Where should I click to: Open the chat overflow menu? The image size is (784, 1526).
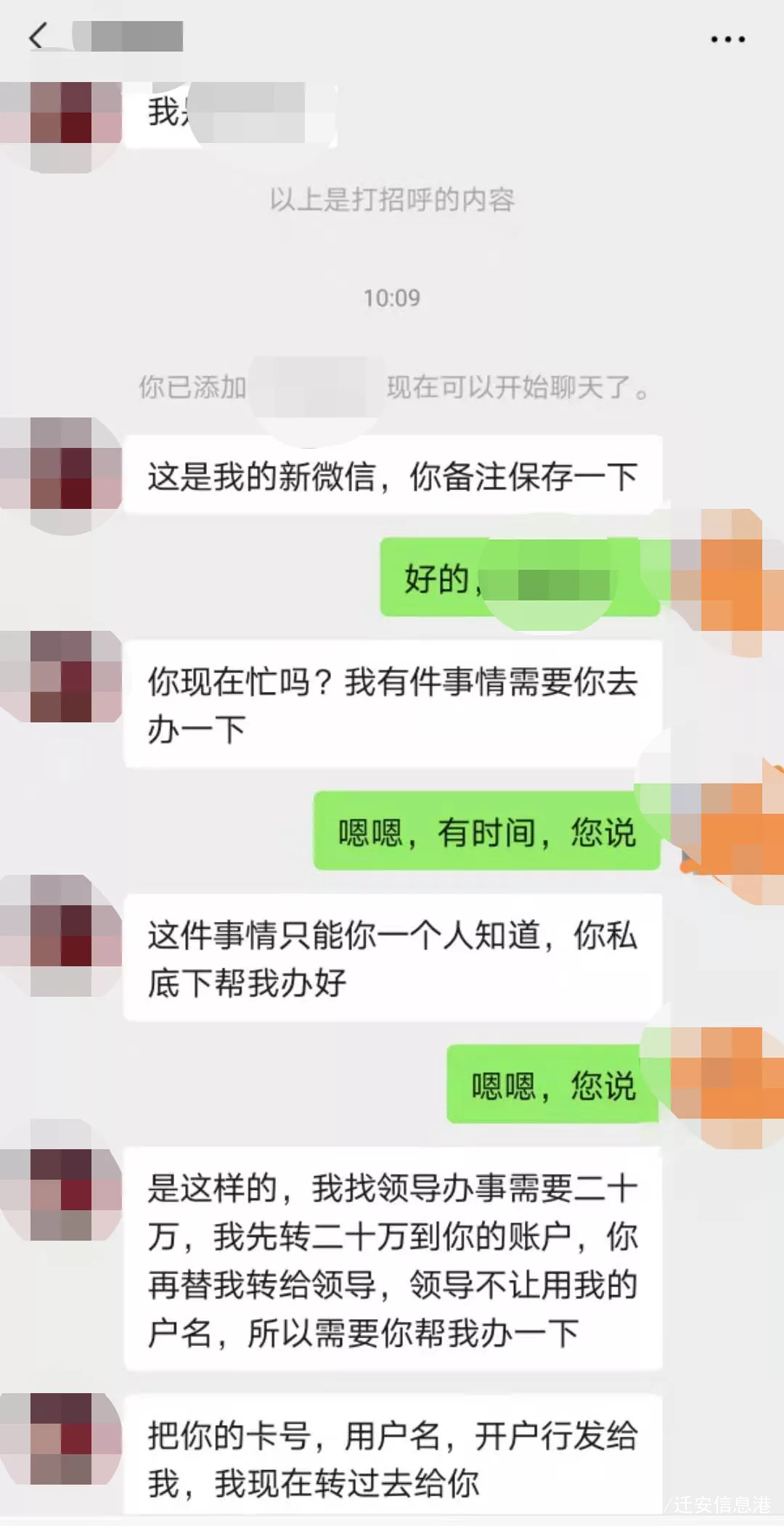pyautogui.click(x=727, y=39)
